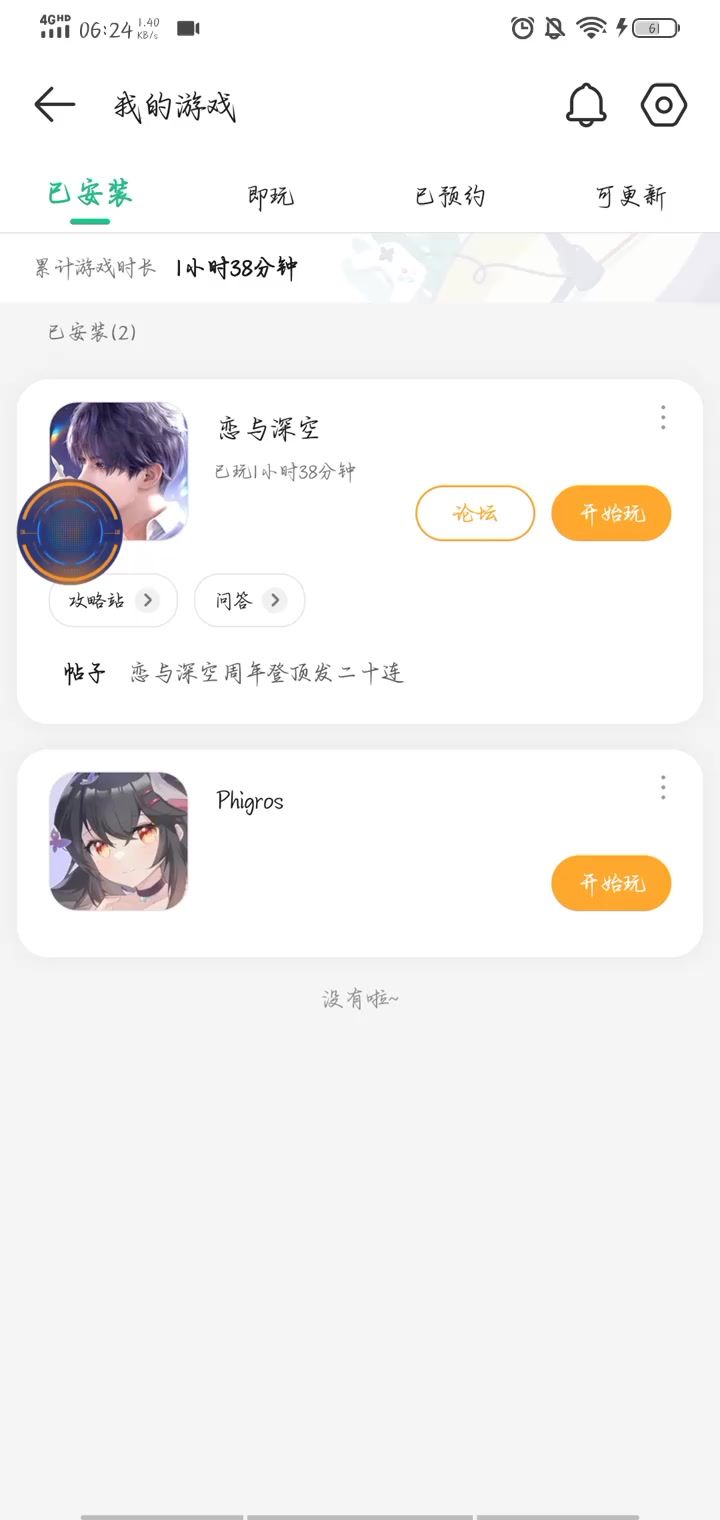
Task: Open the notifications bell
Action: 586,104
